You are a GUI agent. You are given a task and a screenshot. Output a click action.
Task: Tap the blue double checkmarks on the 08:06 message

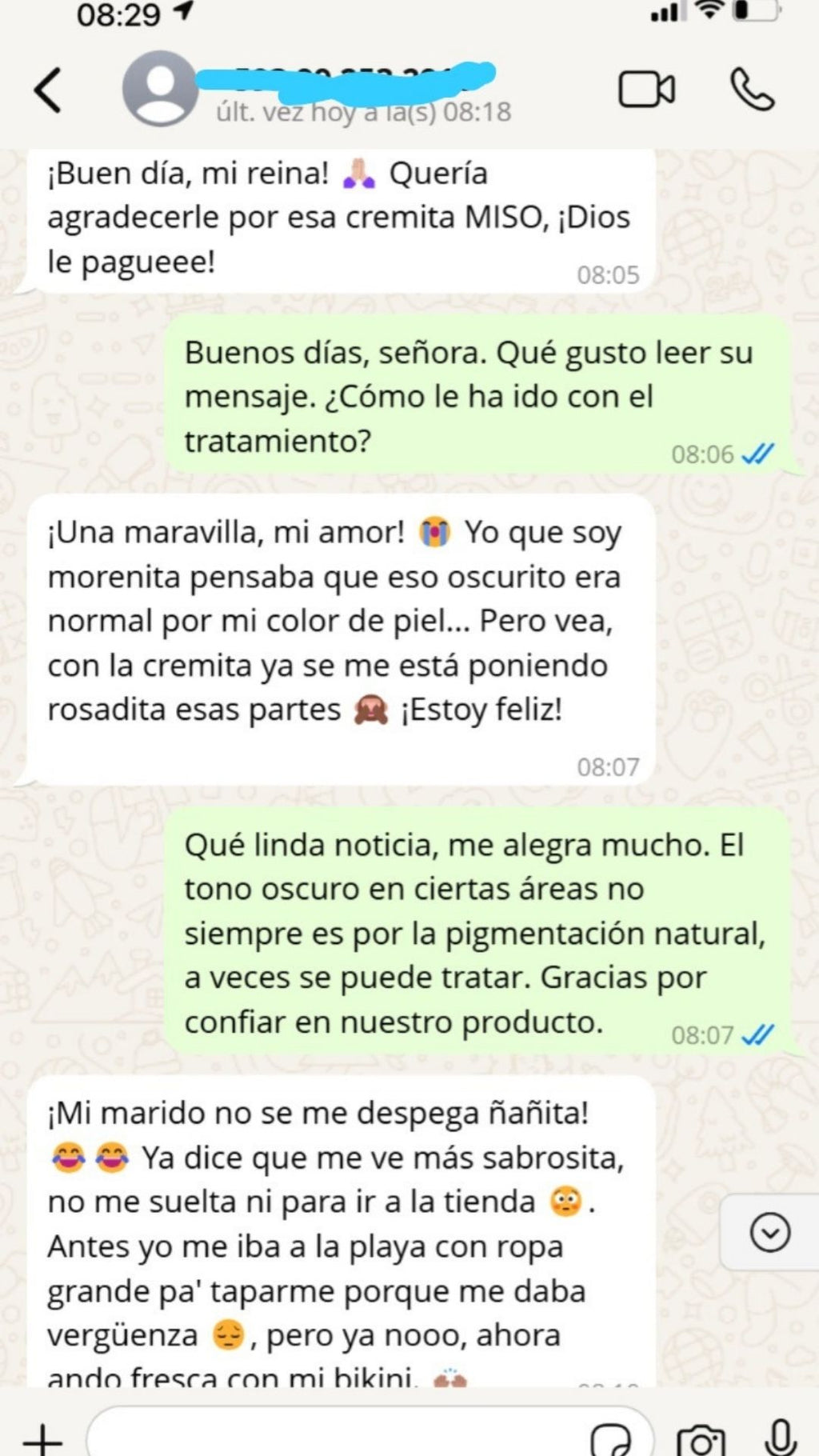click(x=757, y=453)
